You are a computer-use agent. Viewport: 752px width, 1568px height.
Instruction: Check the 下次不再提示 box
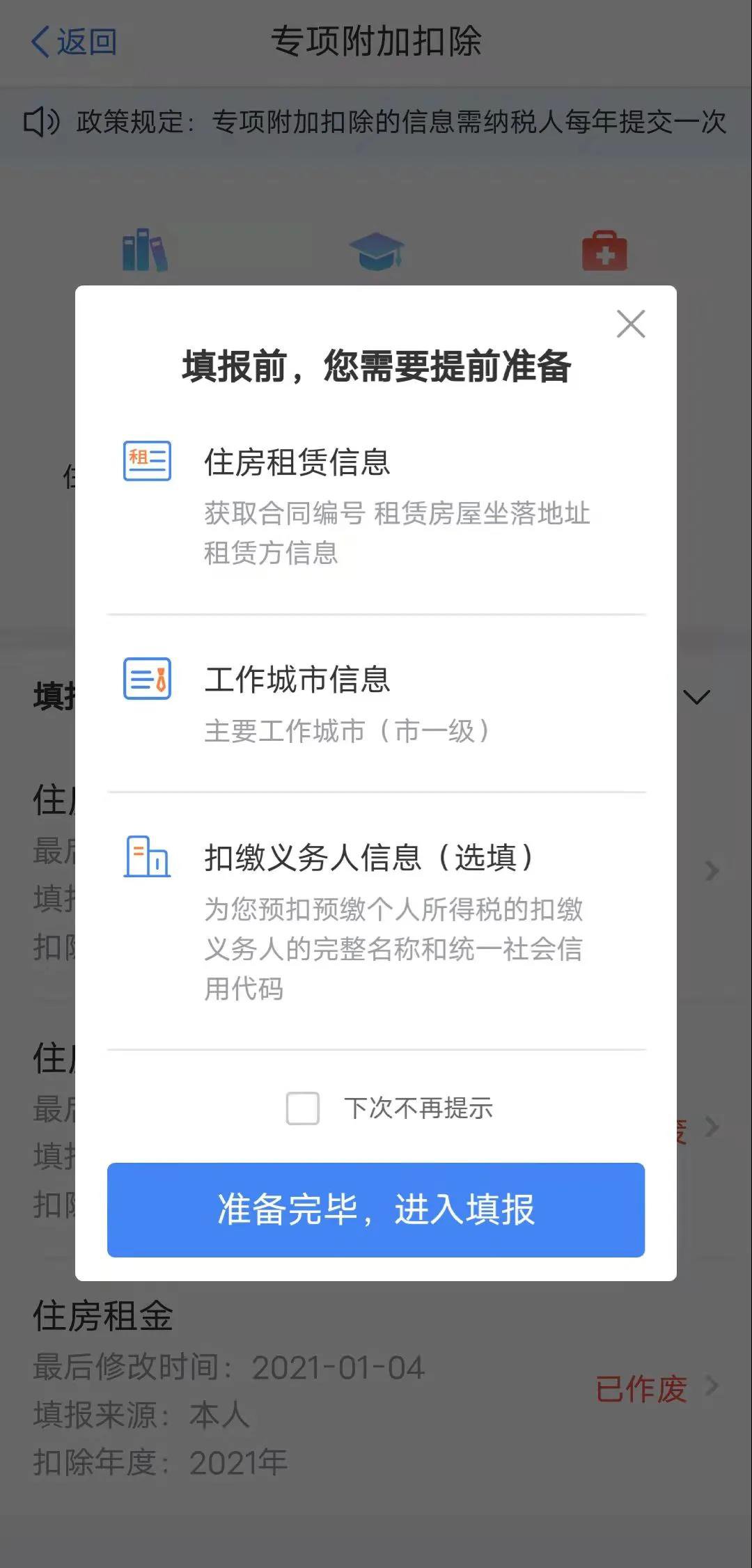coord(303,1108)
